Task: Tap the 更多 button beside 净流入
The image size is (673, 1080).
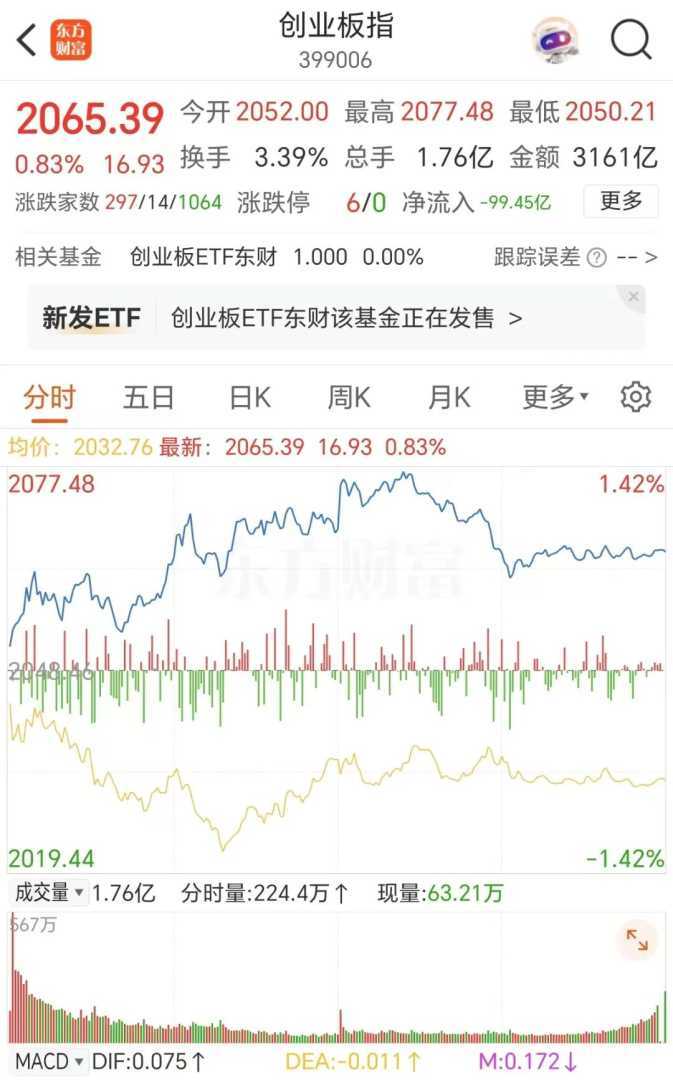Action: point(621,202)
